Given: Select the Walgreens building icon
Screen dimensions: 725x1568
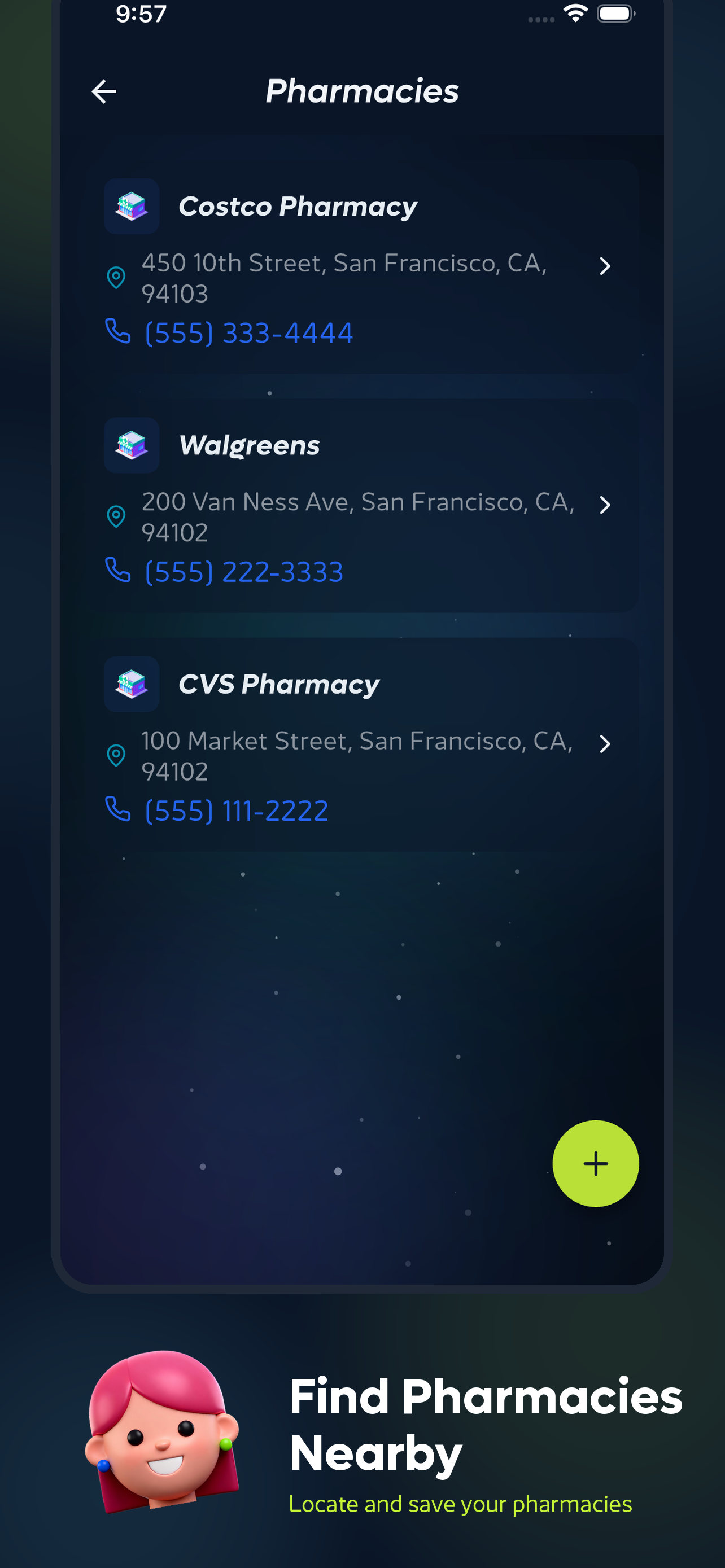Looking at the screenshot, I should (x=132, y=445).
